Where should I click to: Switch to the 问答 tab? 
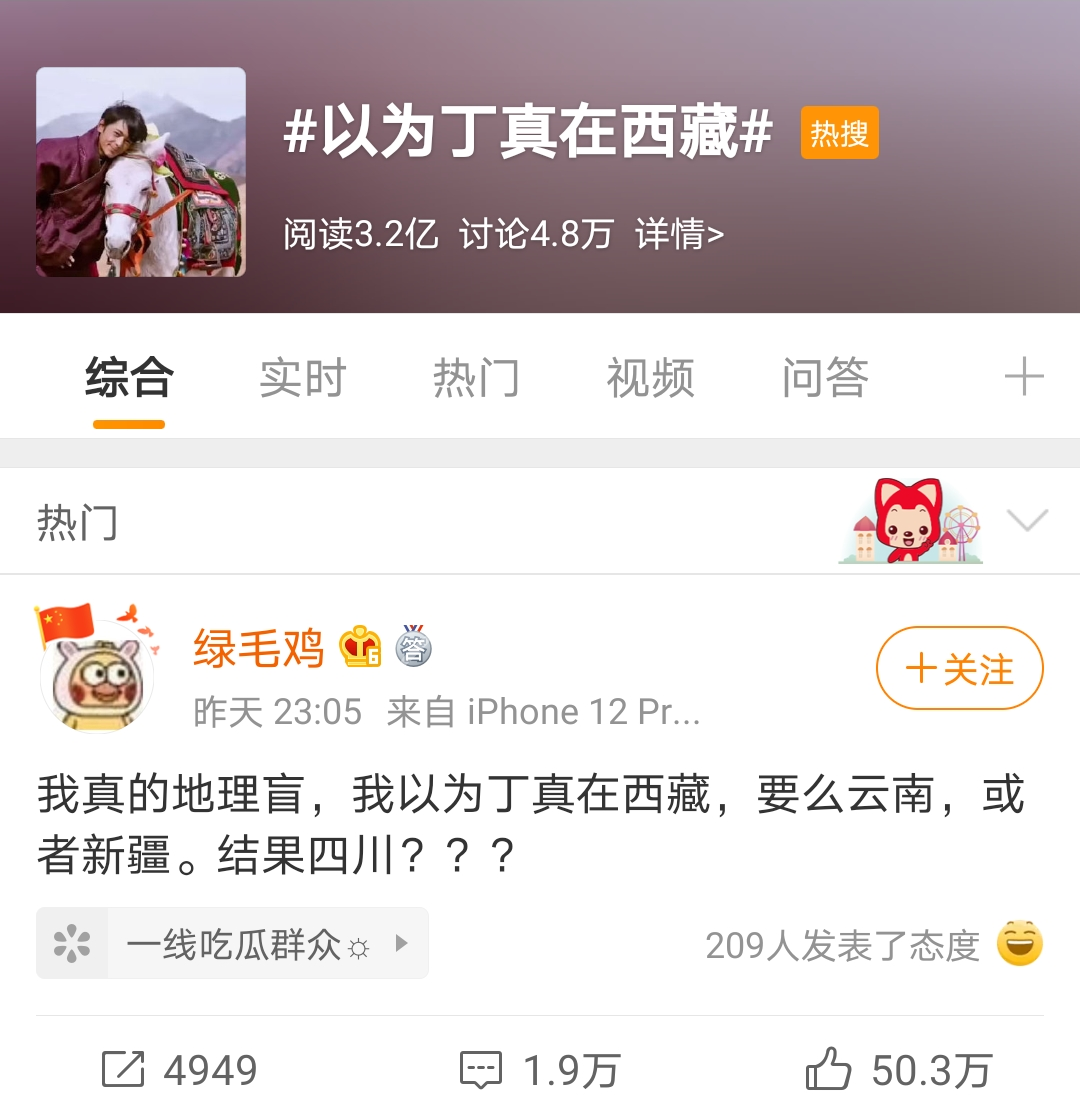pyautogui.click(x=824, y=378)
